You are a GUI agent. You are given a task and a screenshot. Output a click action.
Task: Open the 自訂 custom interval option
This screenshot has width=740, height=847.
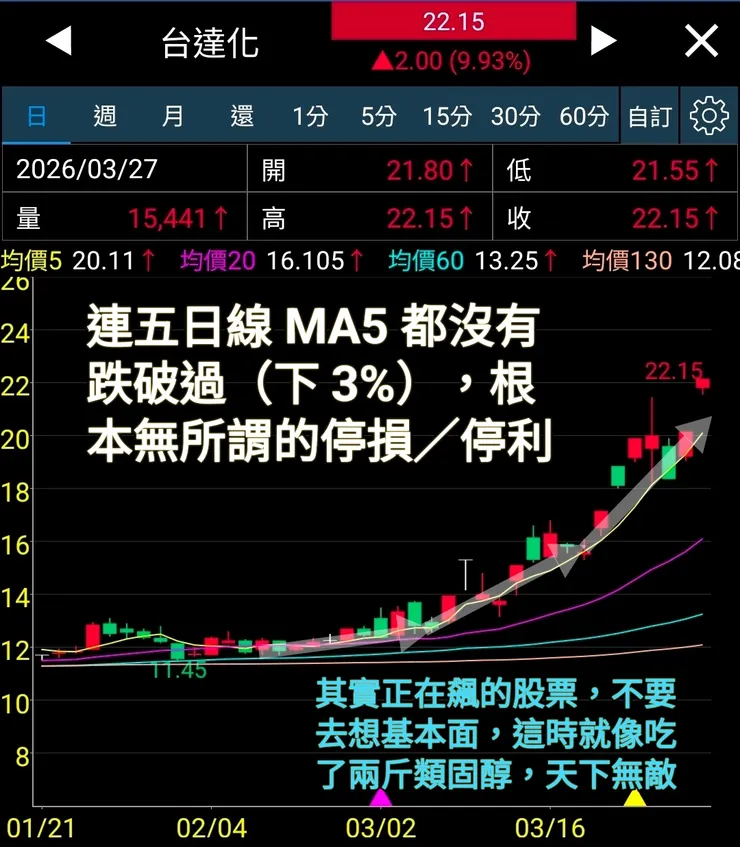click(649, 115)
